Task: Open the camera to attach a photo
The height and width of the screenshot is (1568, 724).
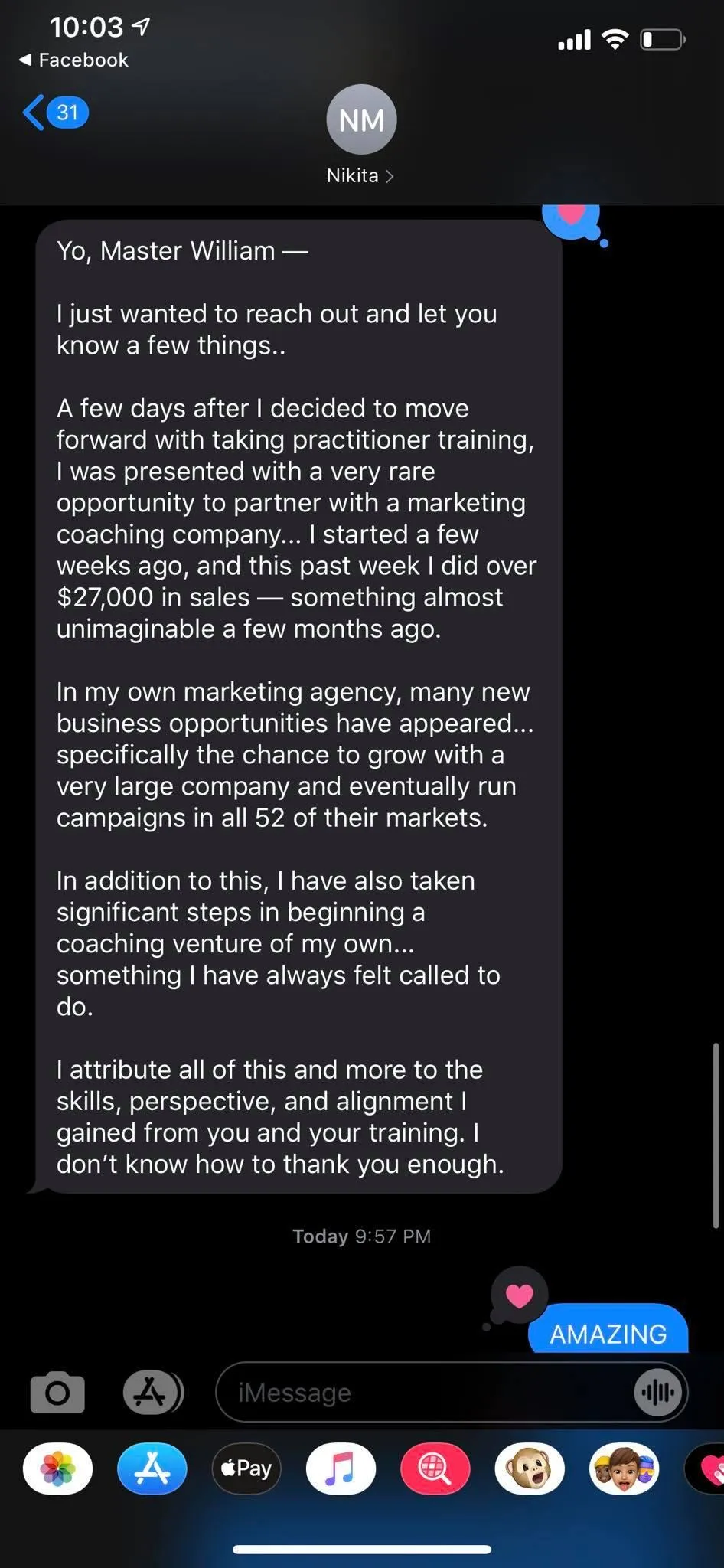Action: 57,1392
